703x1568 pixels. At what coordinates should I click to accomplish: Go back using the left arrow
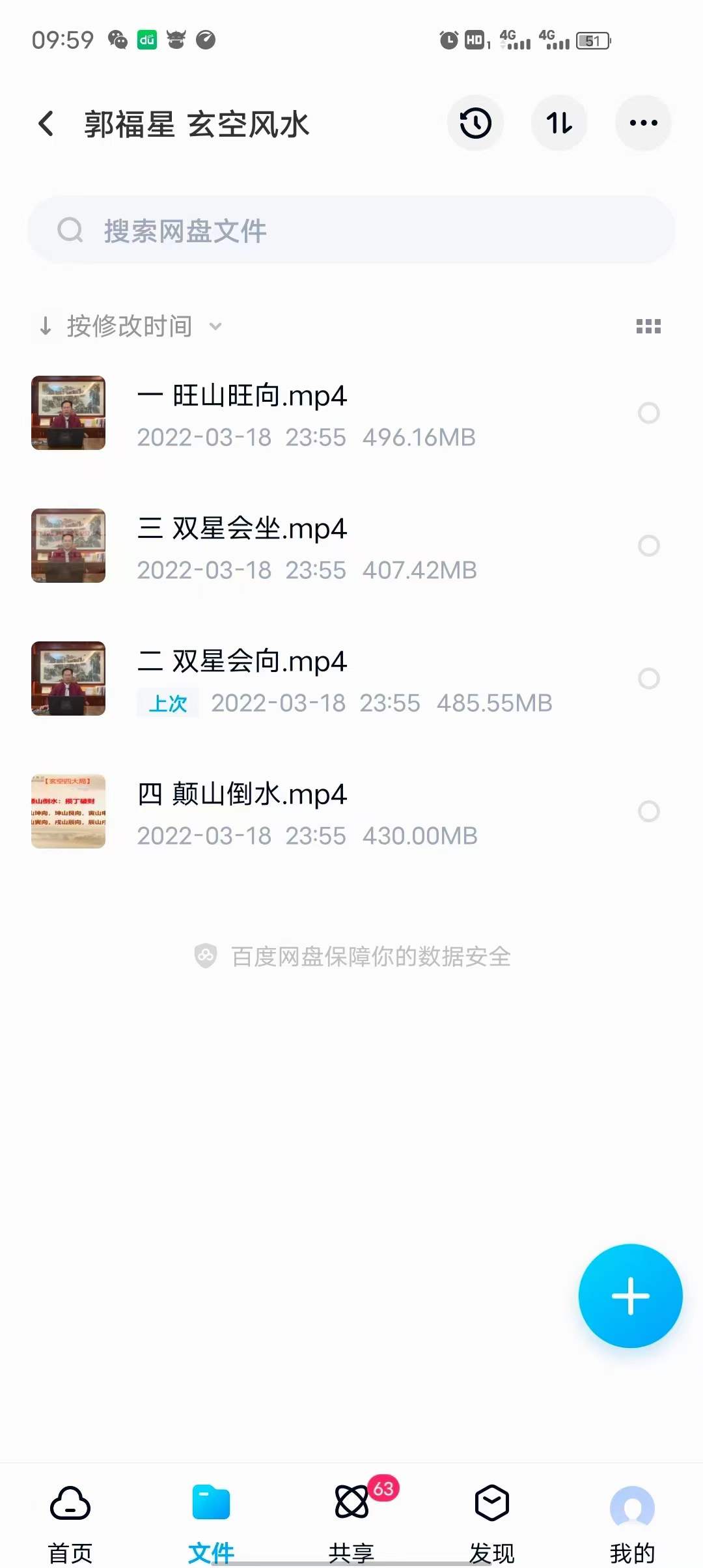point(46,122)
